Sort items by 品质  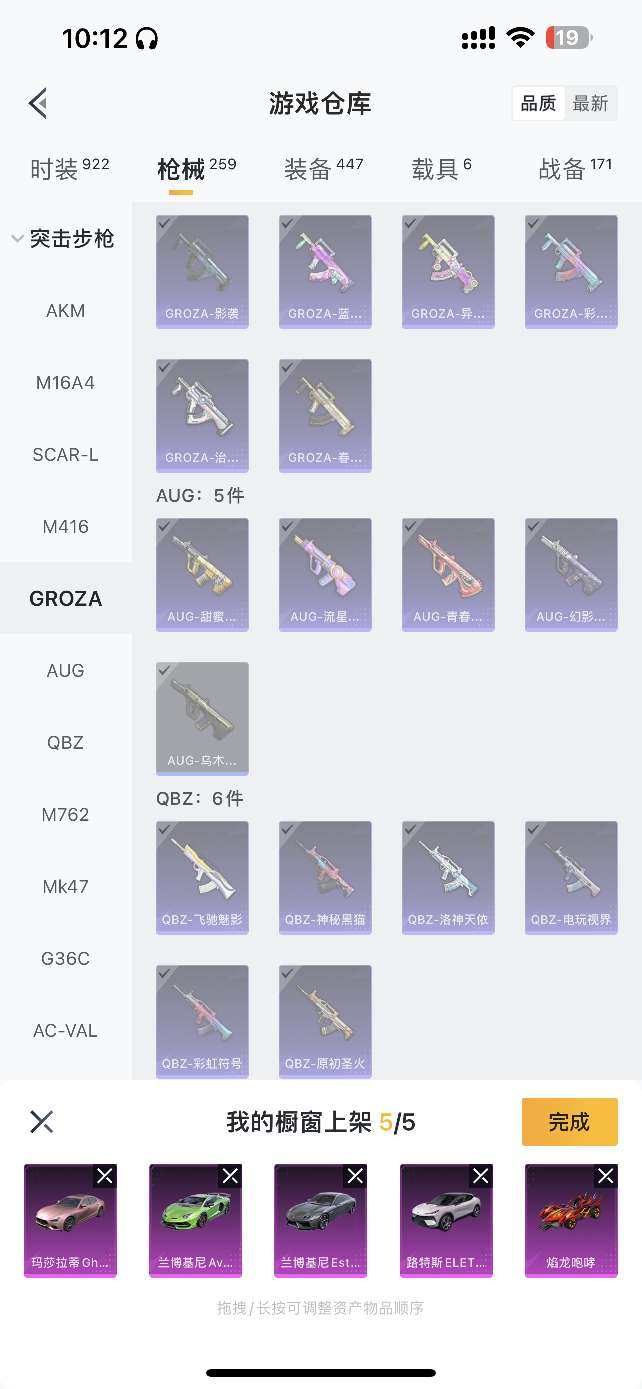(538, 103)
